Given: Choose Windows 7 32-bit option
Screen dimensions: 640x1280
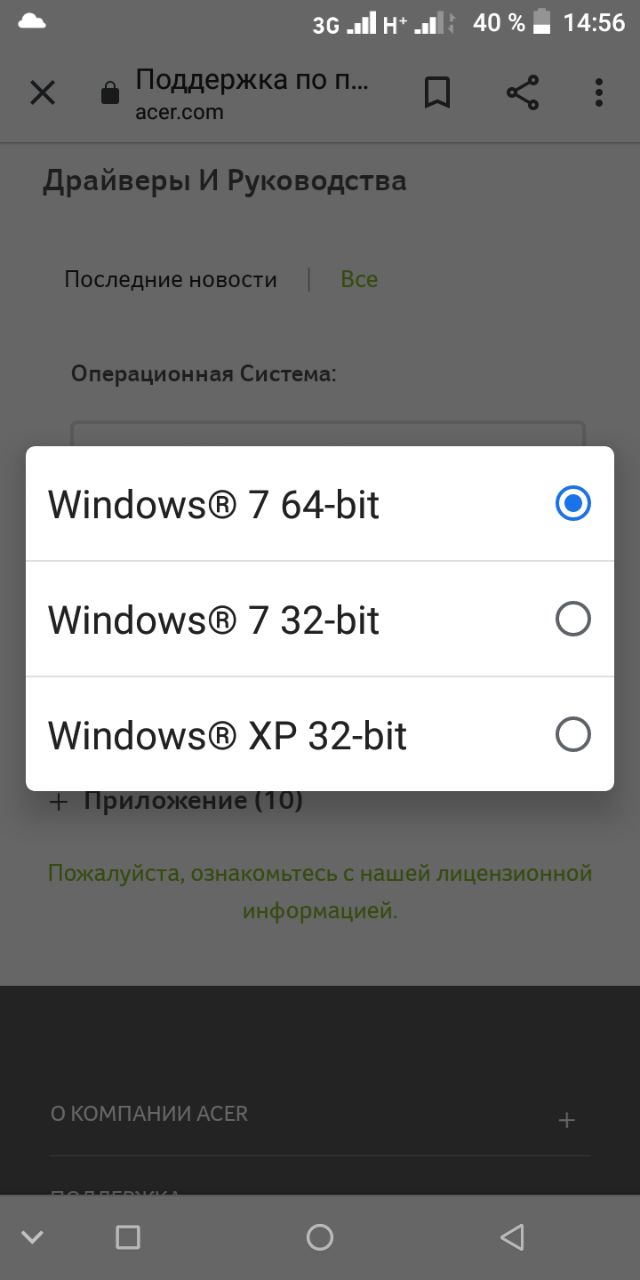Looking at the screenshot, I should 320,620.
